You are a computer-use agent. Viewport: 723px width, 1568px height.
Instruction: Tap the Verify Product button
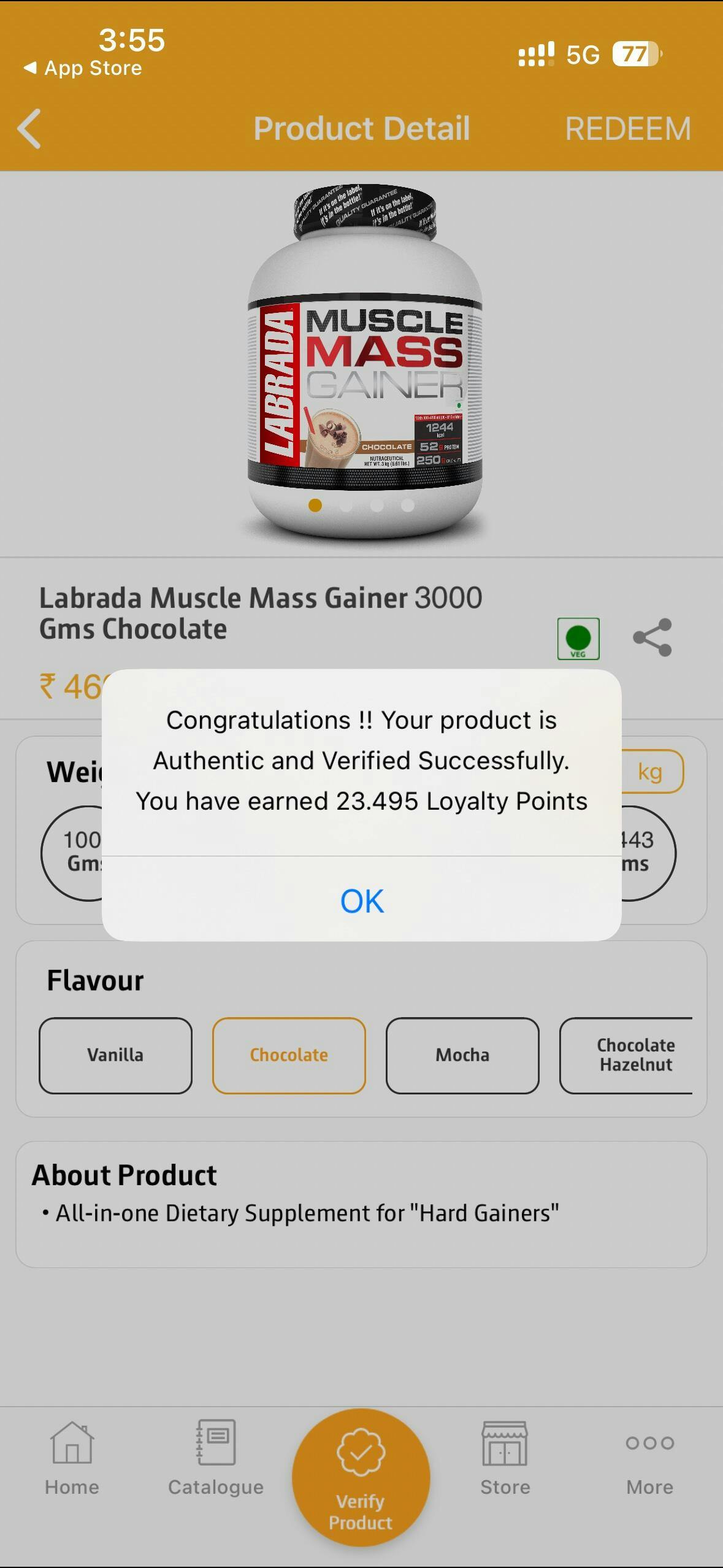tap(361, 1476)
